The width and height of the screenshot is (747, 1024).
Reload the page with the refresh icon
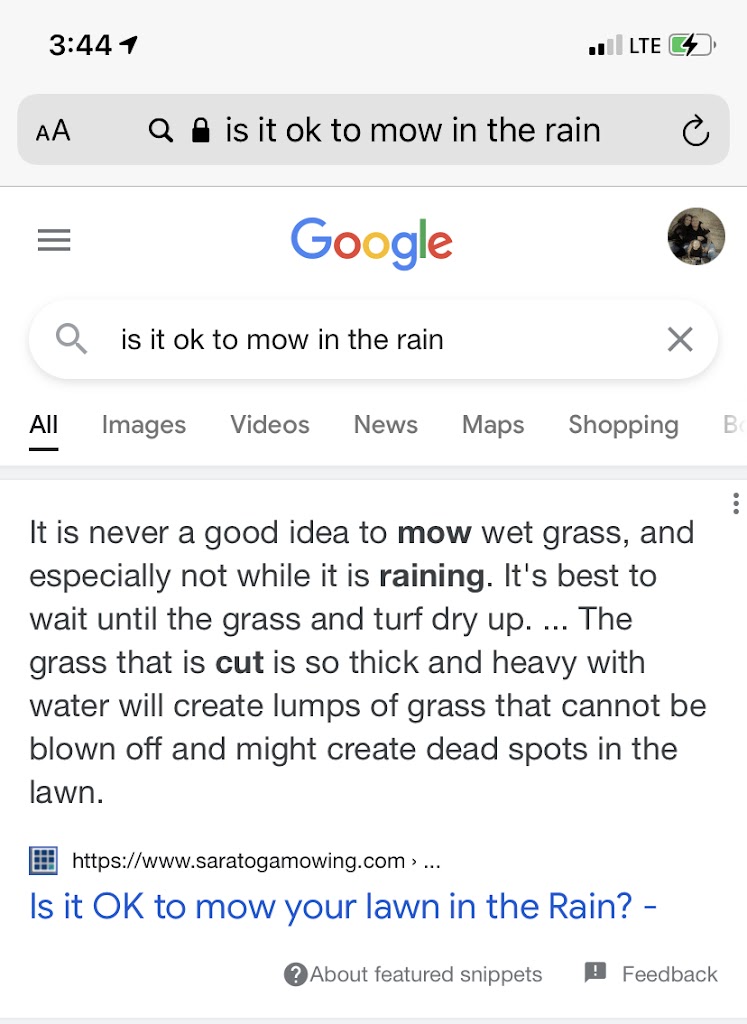click(x=694, y=131)
